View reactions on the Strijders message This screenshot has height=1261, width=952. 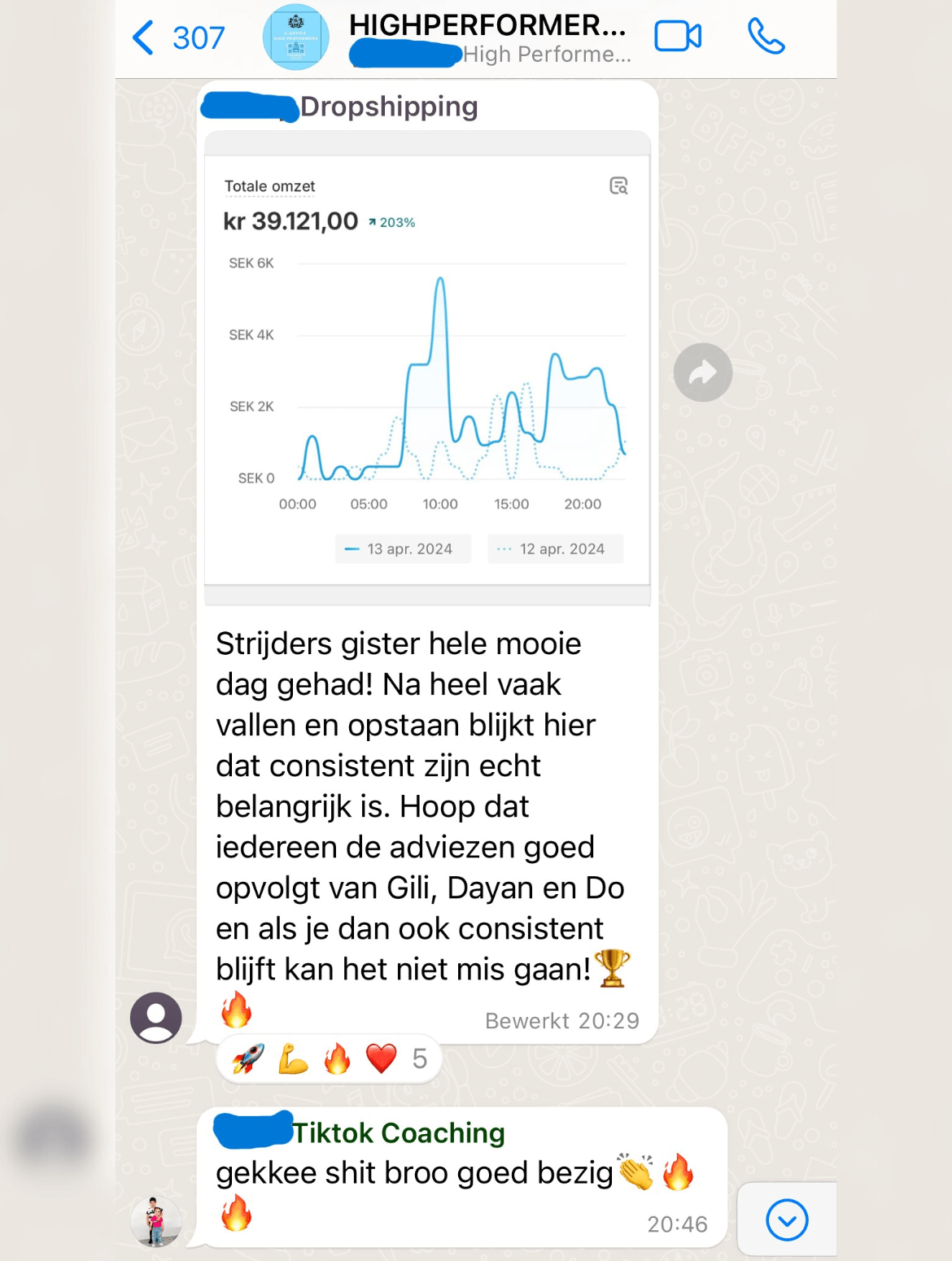pos(329,1058)
